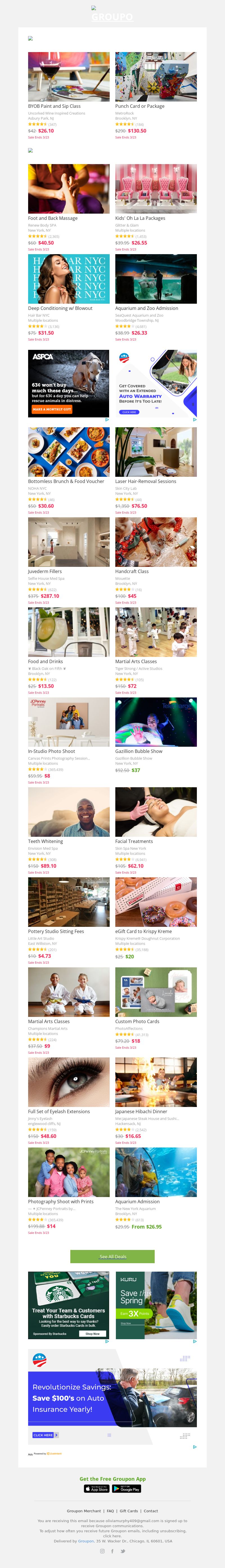
Task: Download the app from the App Store
Action: click(97, 1488)
